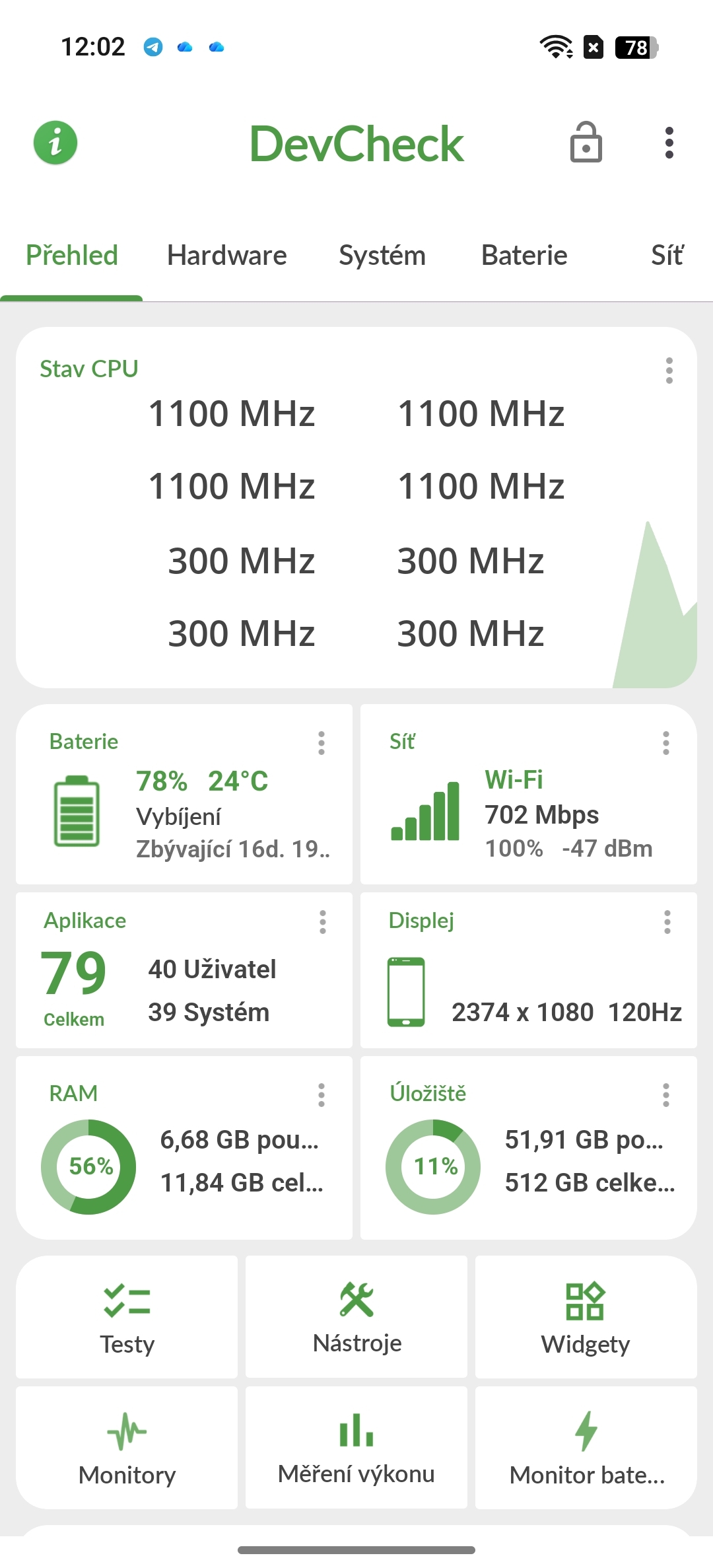Open the Widgety widgets icon
713x1568 pixels.
point(586,1300)
